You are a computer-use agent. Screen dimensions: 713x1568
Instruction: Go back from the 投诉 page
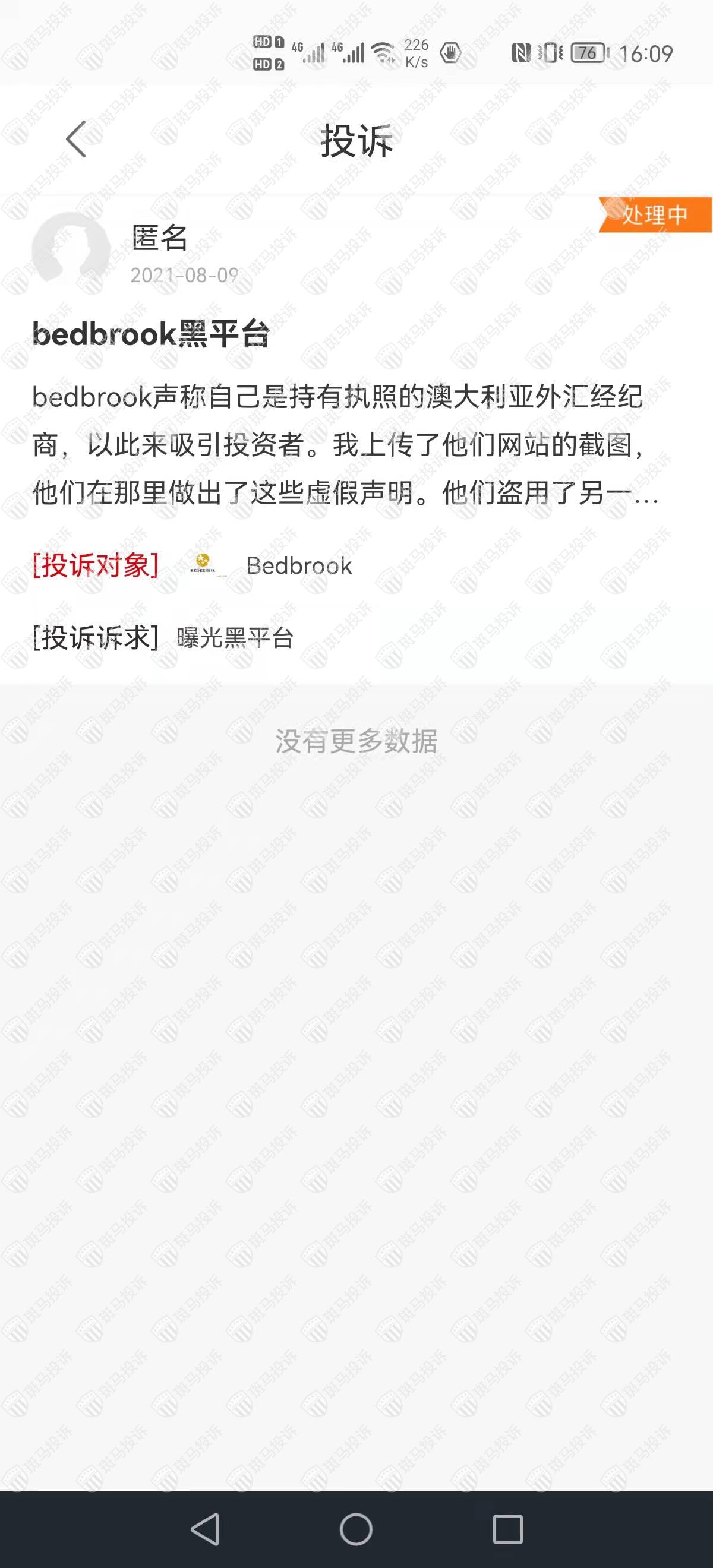(x=76, y=140)
